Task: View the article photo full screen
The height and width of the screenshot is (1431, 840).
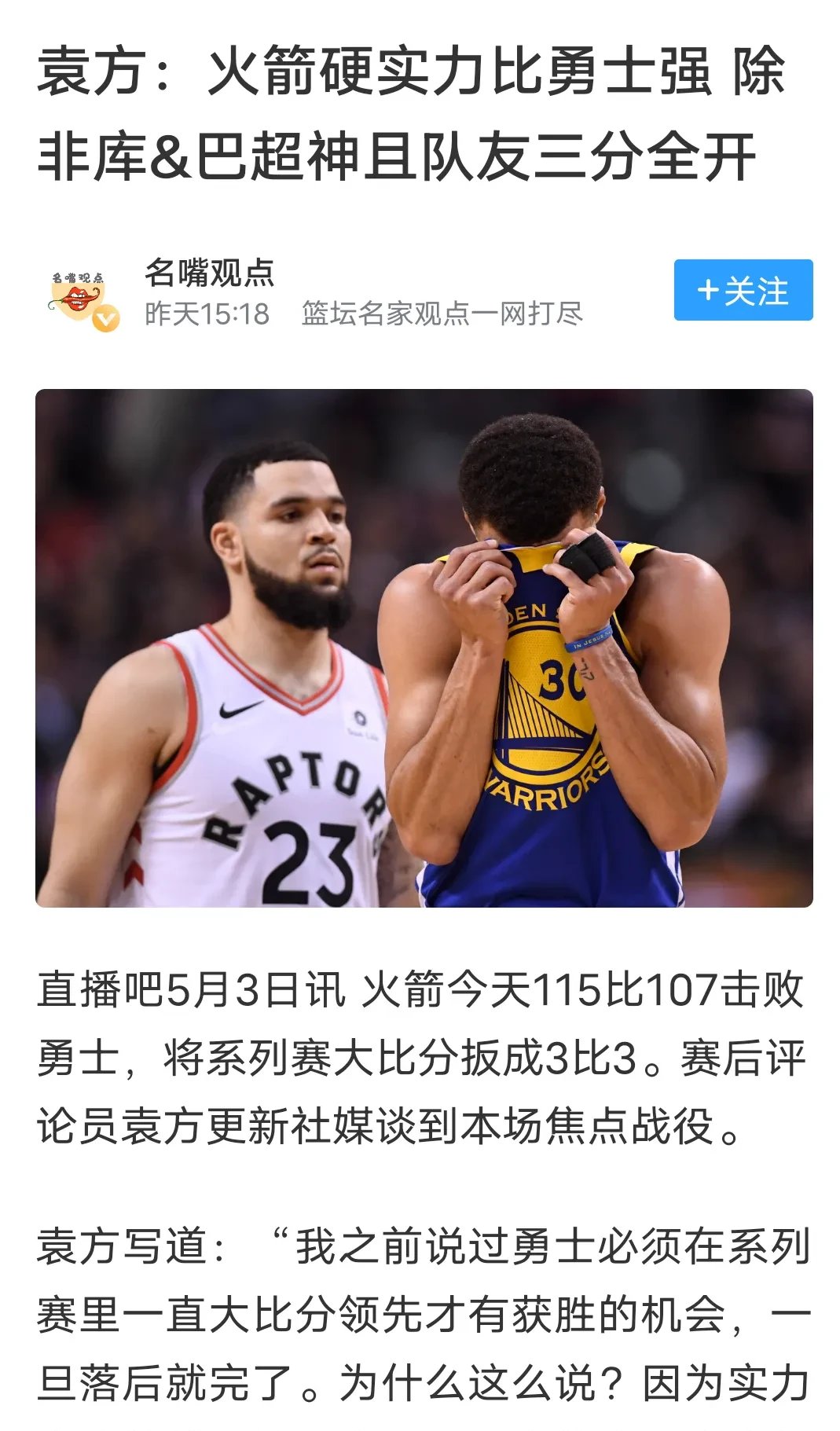Action: pos(424,648)
